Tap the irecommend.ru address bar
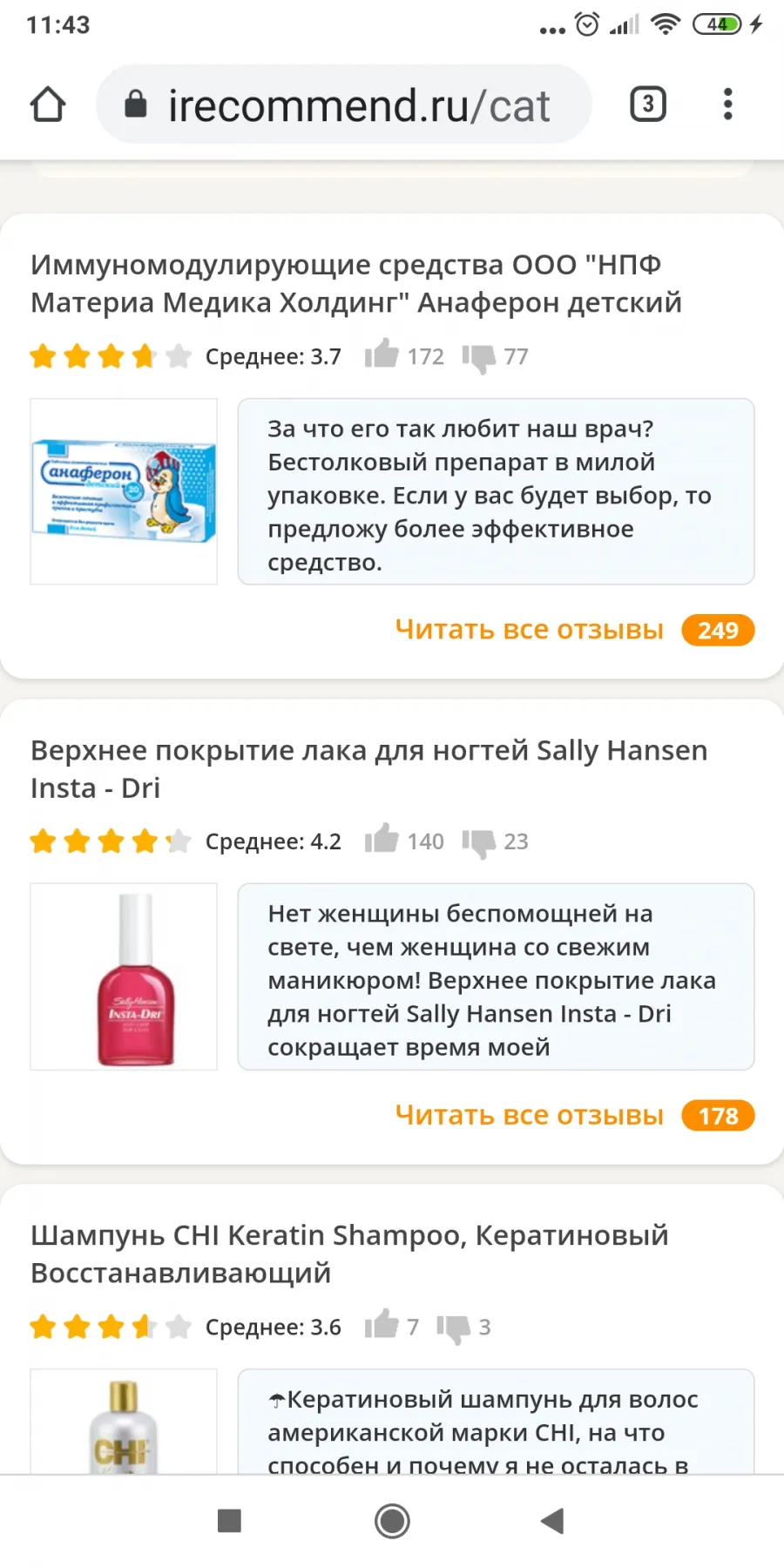This screenshot has height=1568, width=784. point(344,105)
